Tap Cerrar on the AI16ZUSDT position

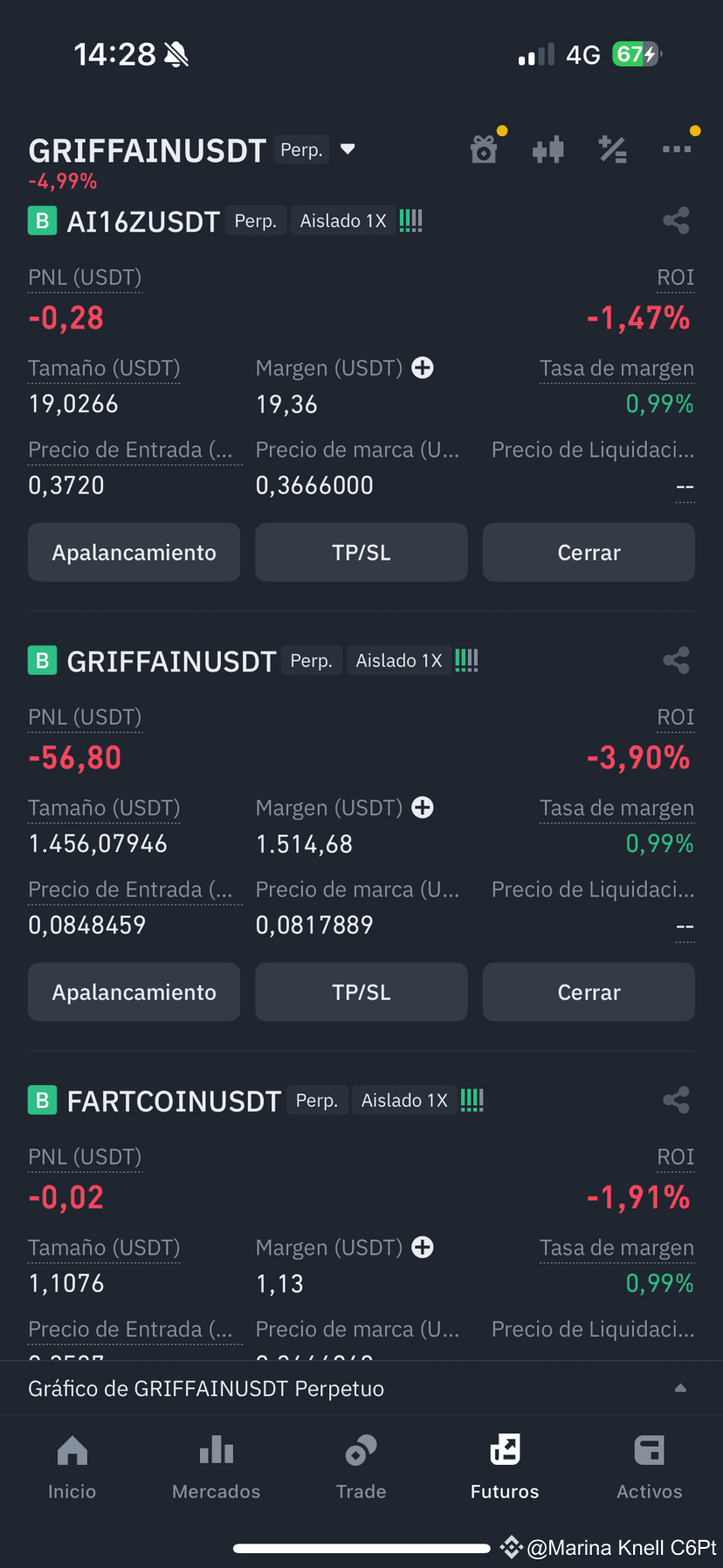click(589, 553)
